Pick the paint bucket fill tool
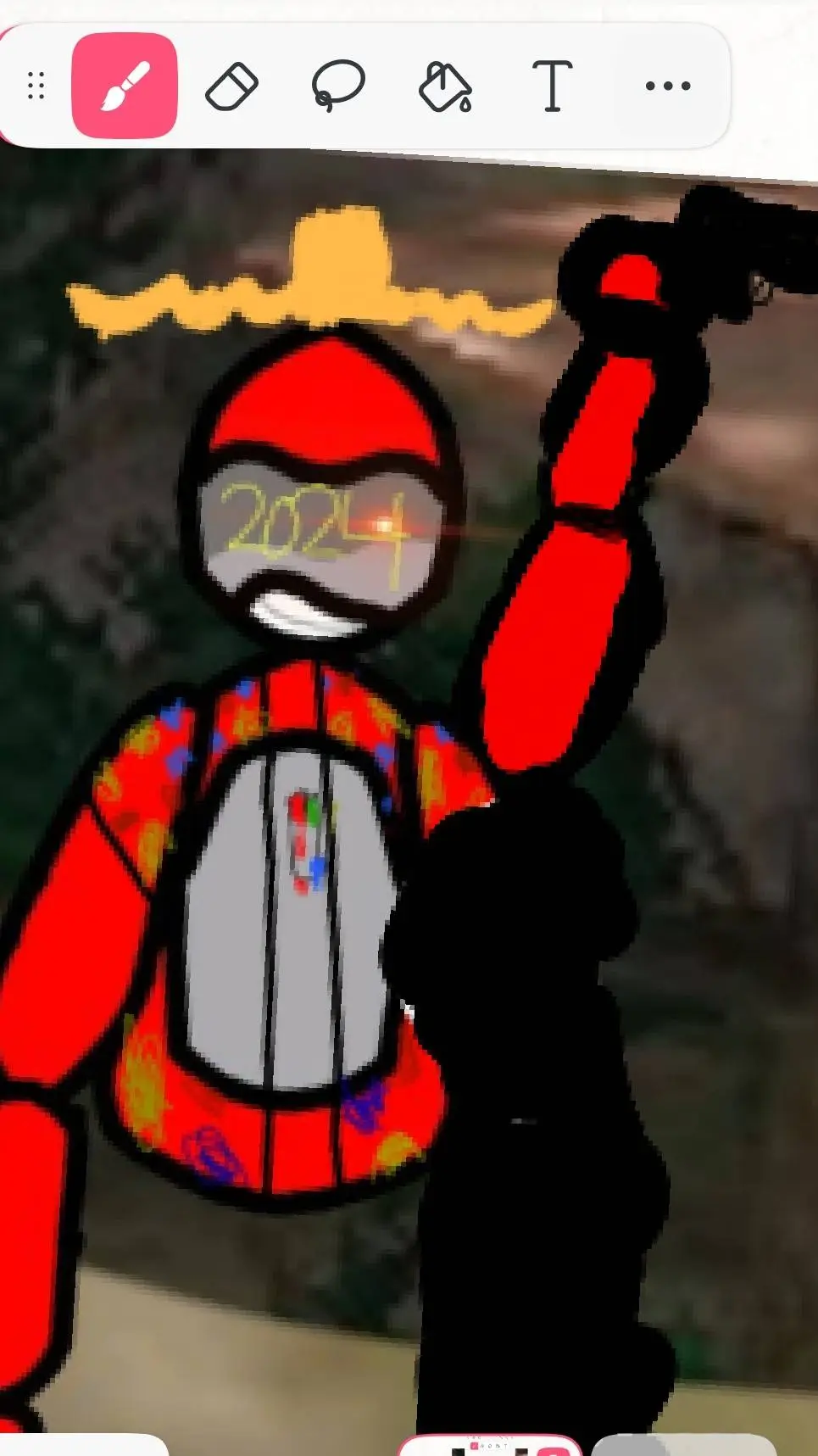The height and width of the screenshot is (1456, 818). (x=445, y=86)
